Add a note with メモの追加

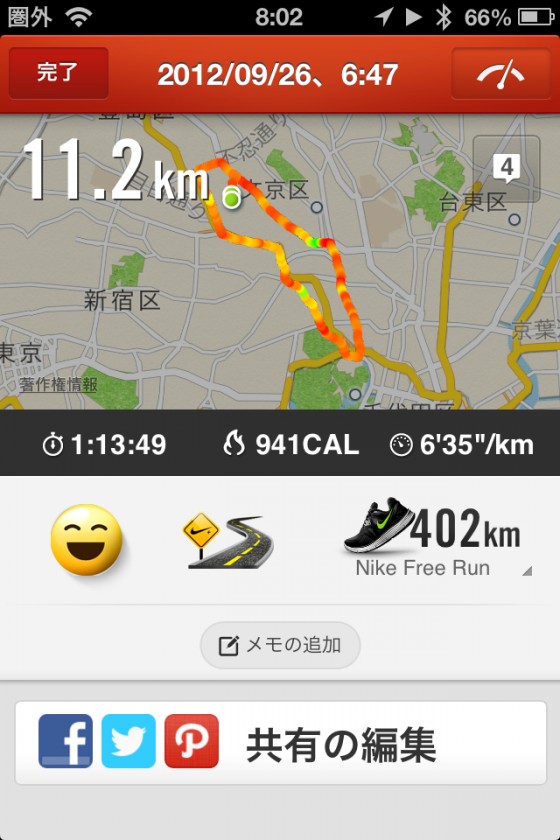pyautogui.click(x=280, y=645)
